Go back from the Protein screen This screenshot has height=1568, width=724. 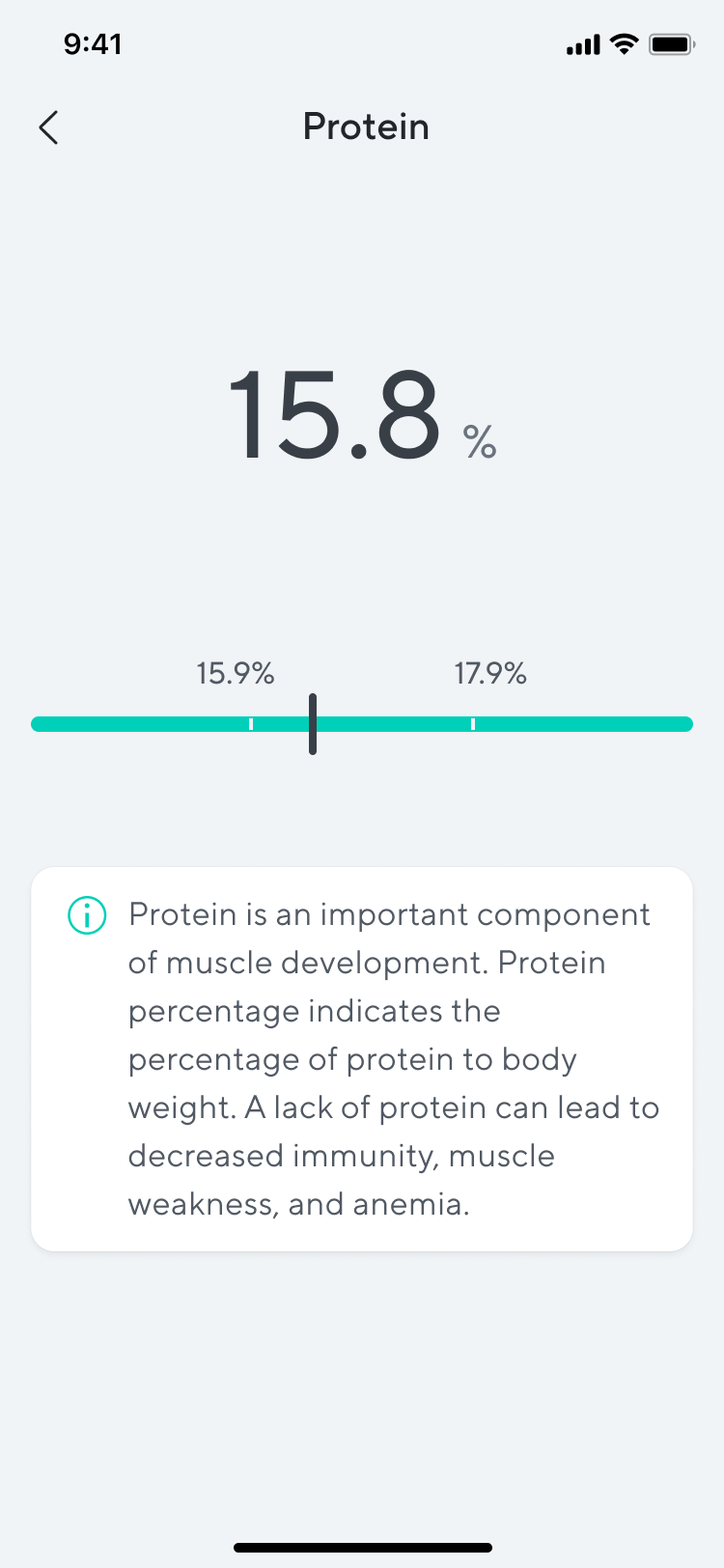(x=48, y=127)
